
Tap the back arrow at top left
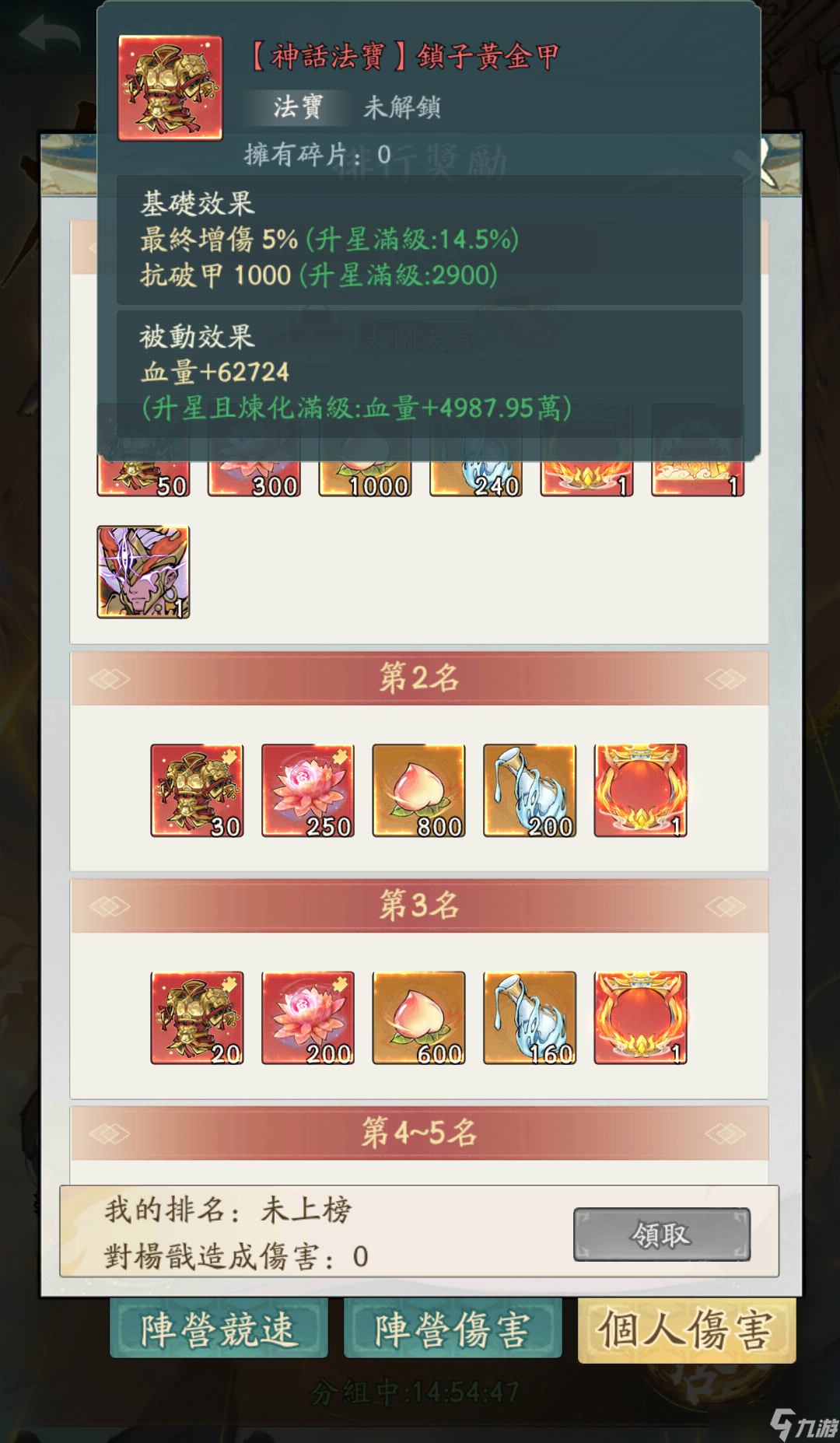tap(50, 35)
